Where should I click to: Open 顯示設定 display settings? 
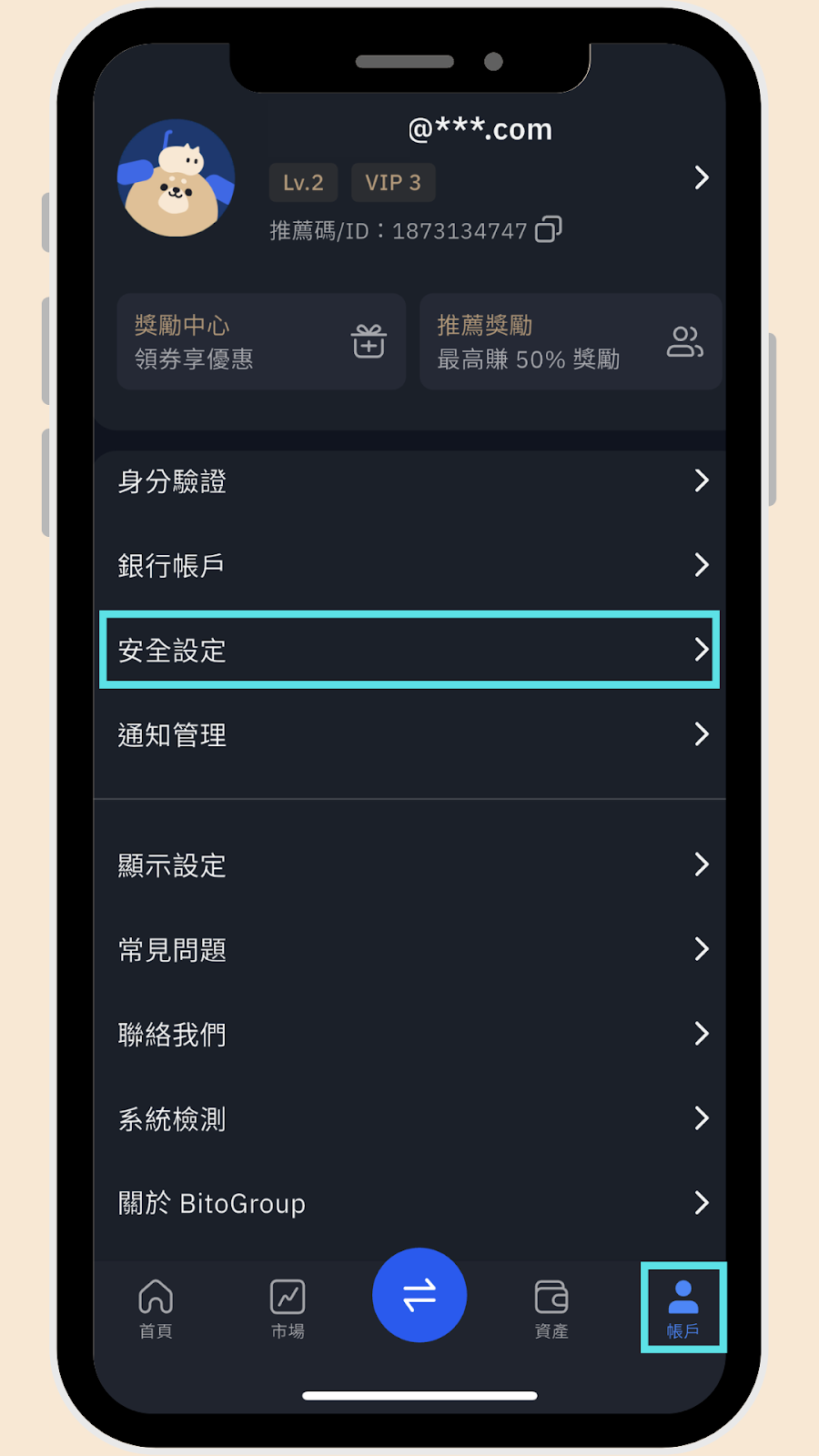point(409,864)
